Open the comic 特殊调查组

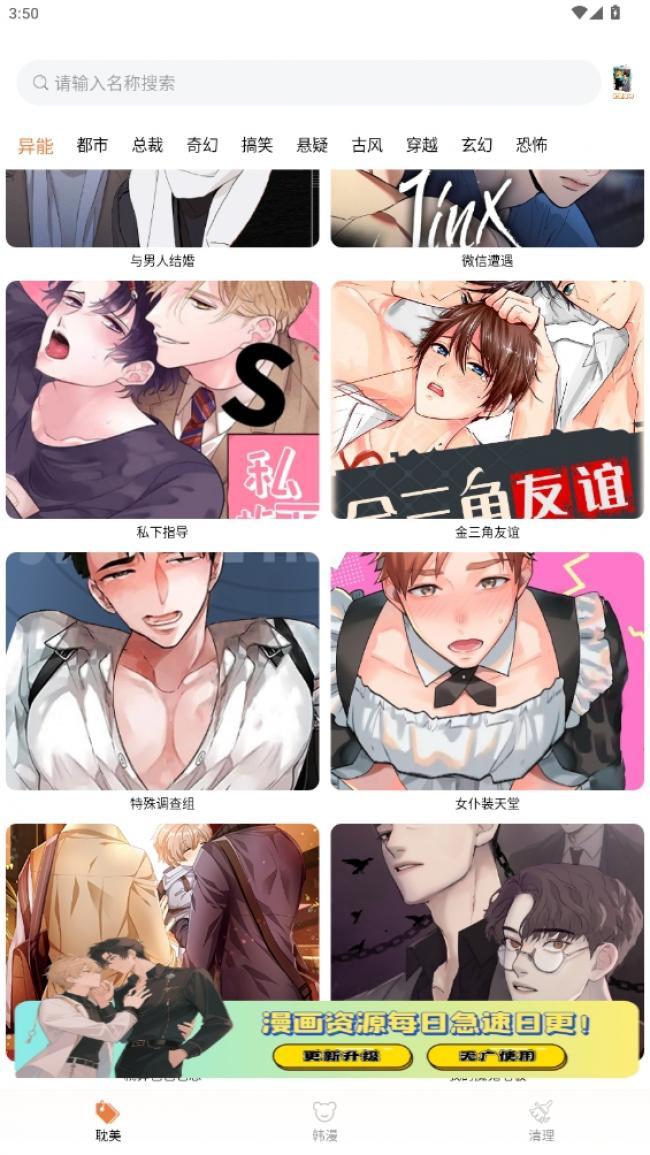click(162, 671)
